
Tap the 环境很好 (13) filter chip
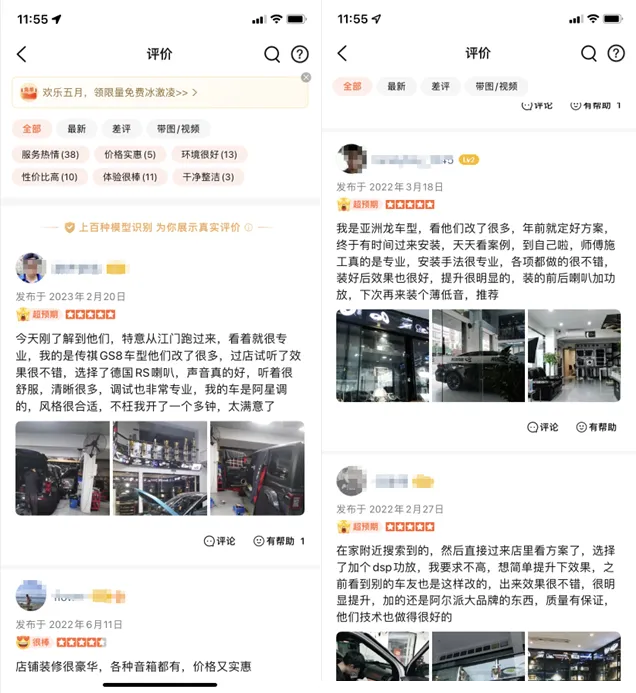pyautogui.click(x=209, y=154)
